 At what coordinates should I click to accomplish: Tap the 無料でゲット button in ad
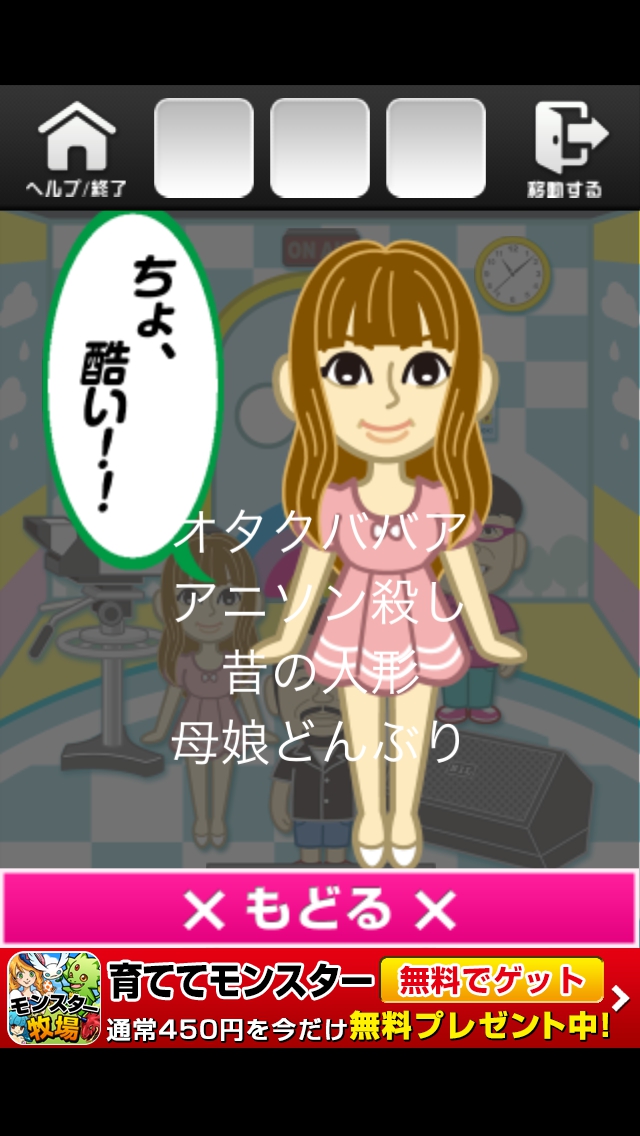[x=491, y=980]
